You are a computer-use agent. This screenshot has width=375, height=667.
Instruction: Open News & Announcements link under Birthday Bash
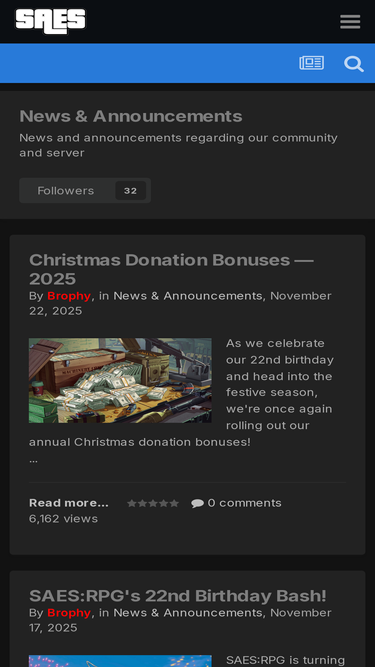188,613
